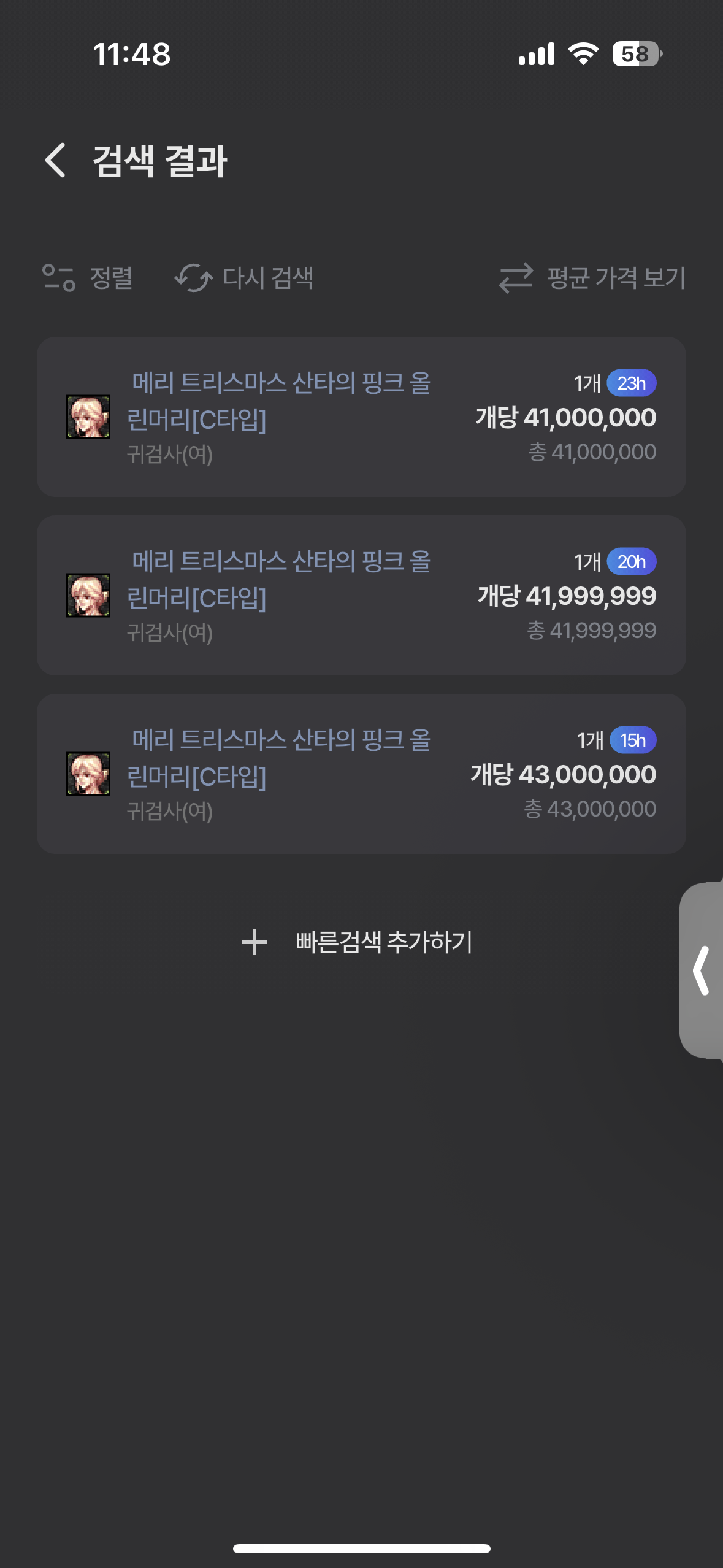Open the 정렬 sort options

tap(88, 278)
